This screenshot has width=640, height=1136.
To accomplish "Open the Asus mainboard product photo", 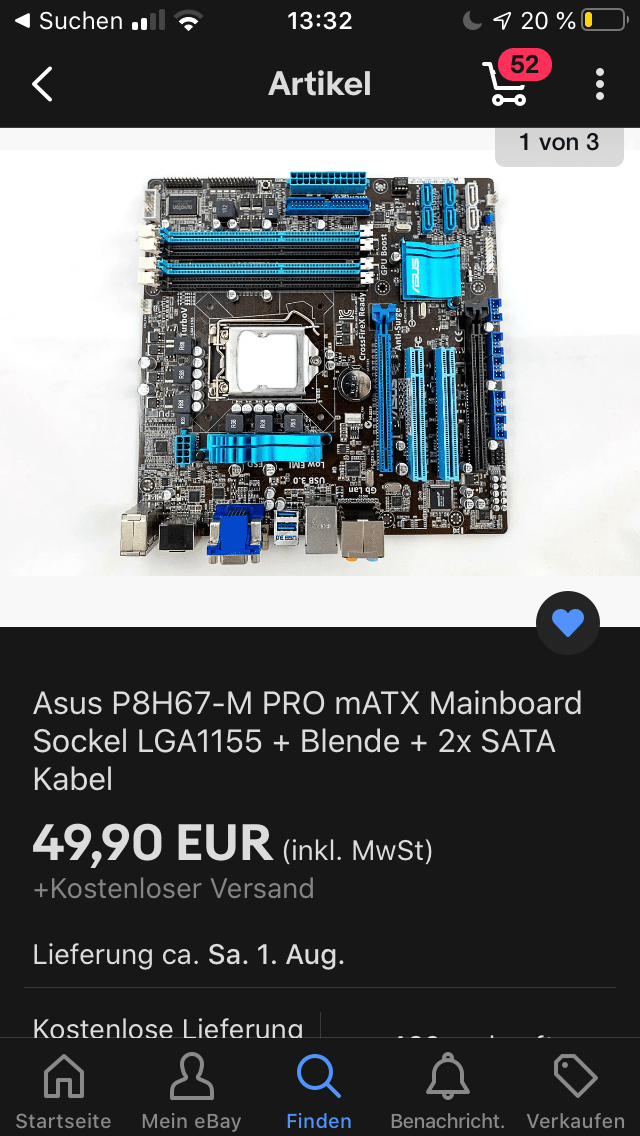I will click(x=320, y=369).
